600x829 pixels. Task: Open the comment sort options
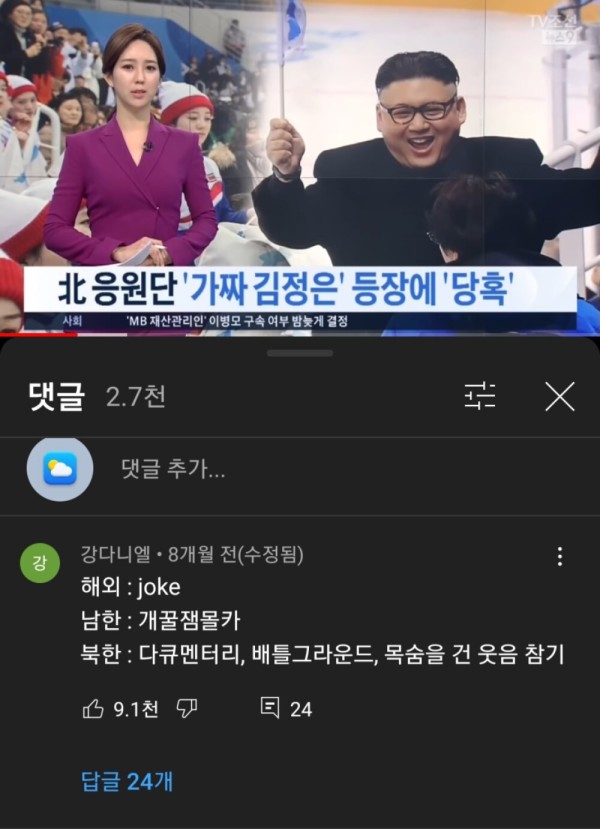click(480, 396)
